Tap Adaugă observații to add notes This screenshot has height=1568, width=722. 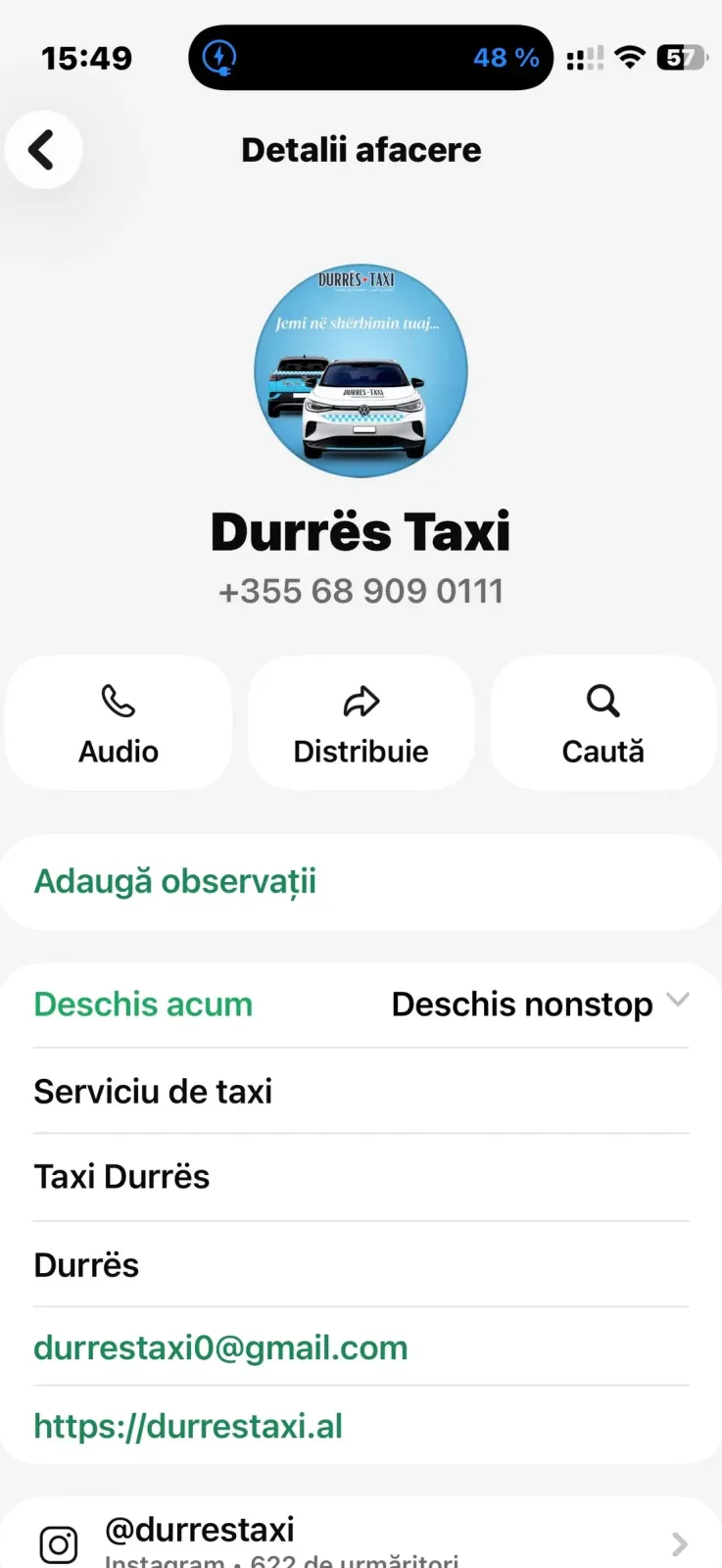pos(361,881)
